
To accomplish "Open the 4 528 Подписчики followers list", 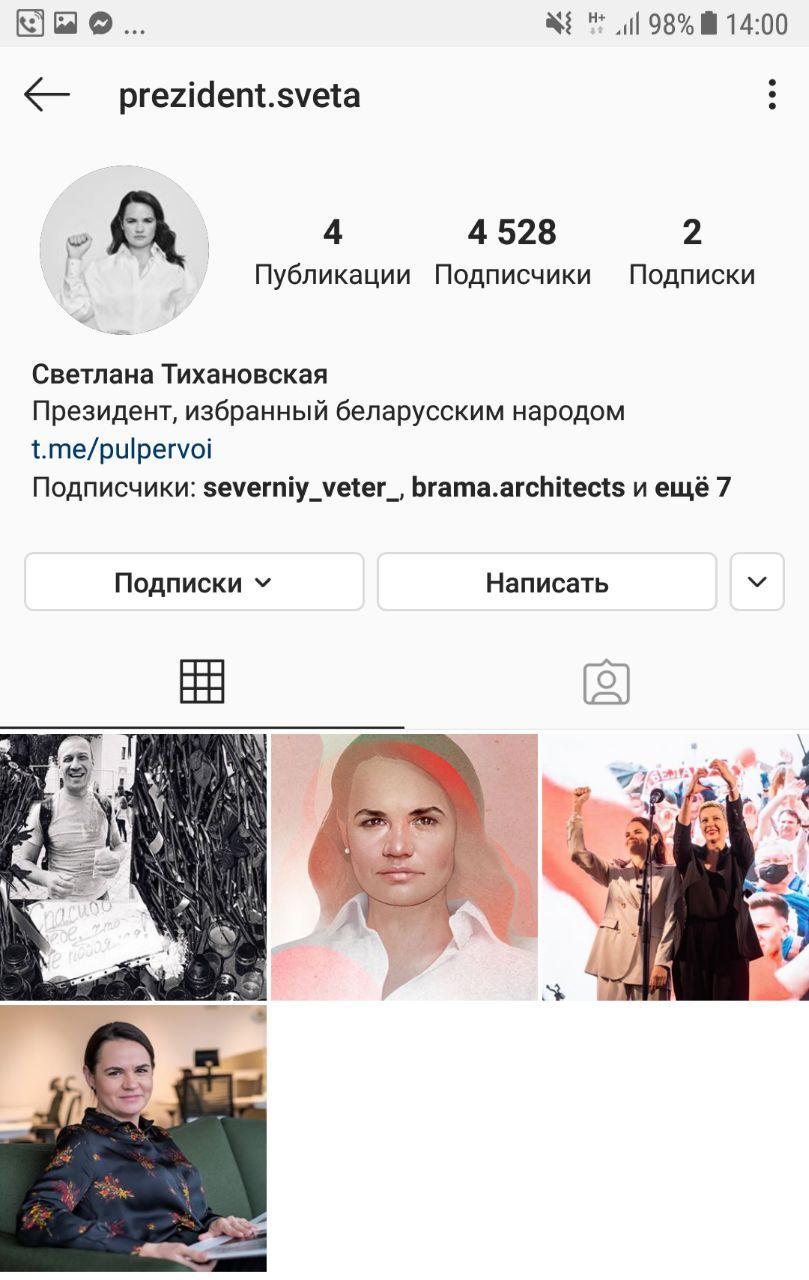I will [512, 252].
